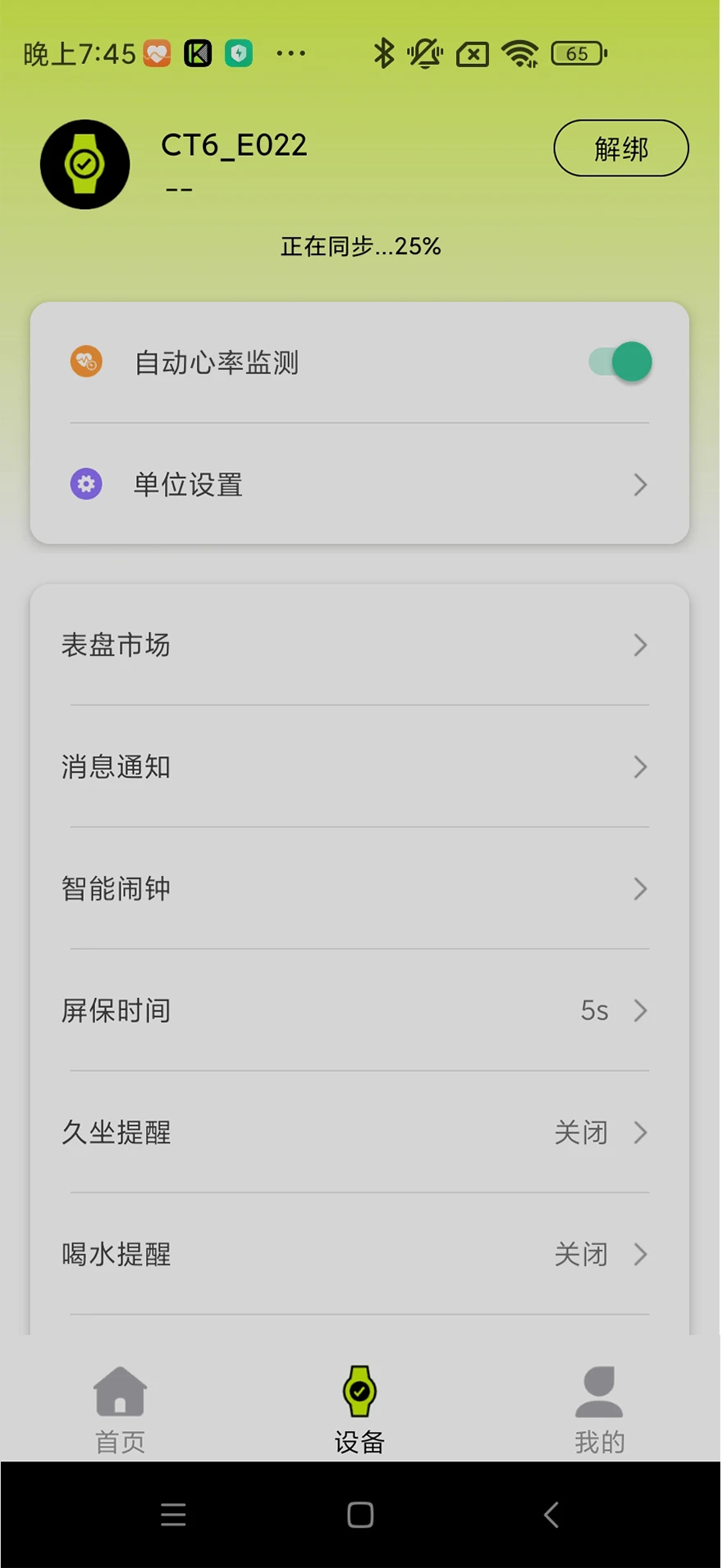The height and width of the screenshot is (1568, 722).
Task: Select the 设备 device watch icon
Action: [359, 1389]
